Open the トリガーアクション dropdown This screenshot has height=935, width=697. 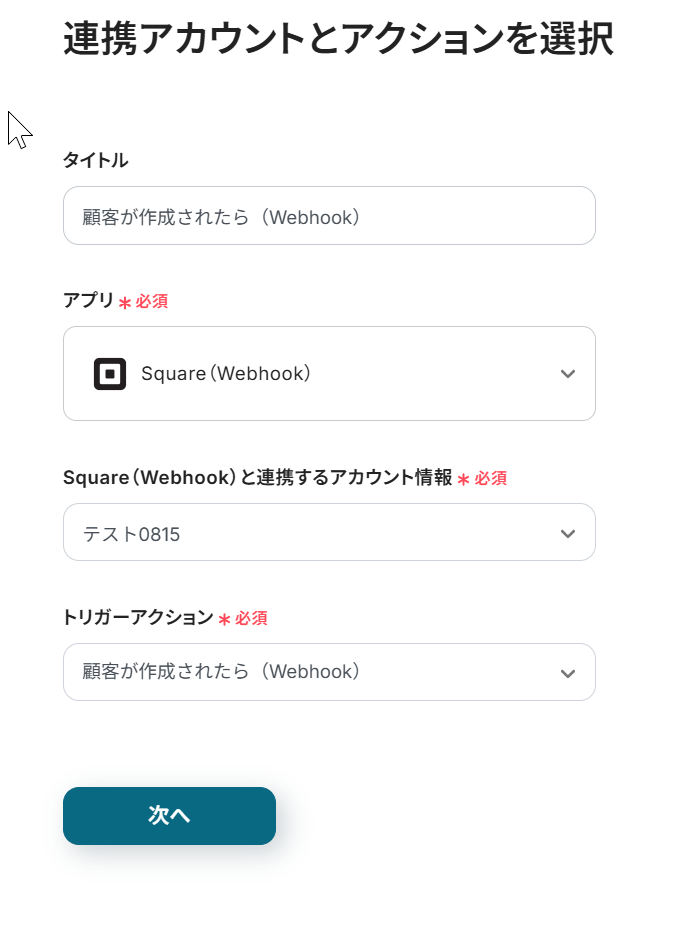tap(329, 672)
